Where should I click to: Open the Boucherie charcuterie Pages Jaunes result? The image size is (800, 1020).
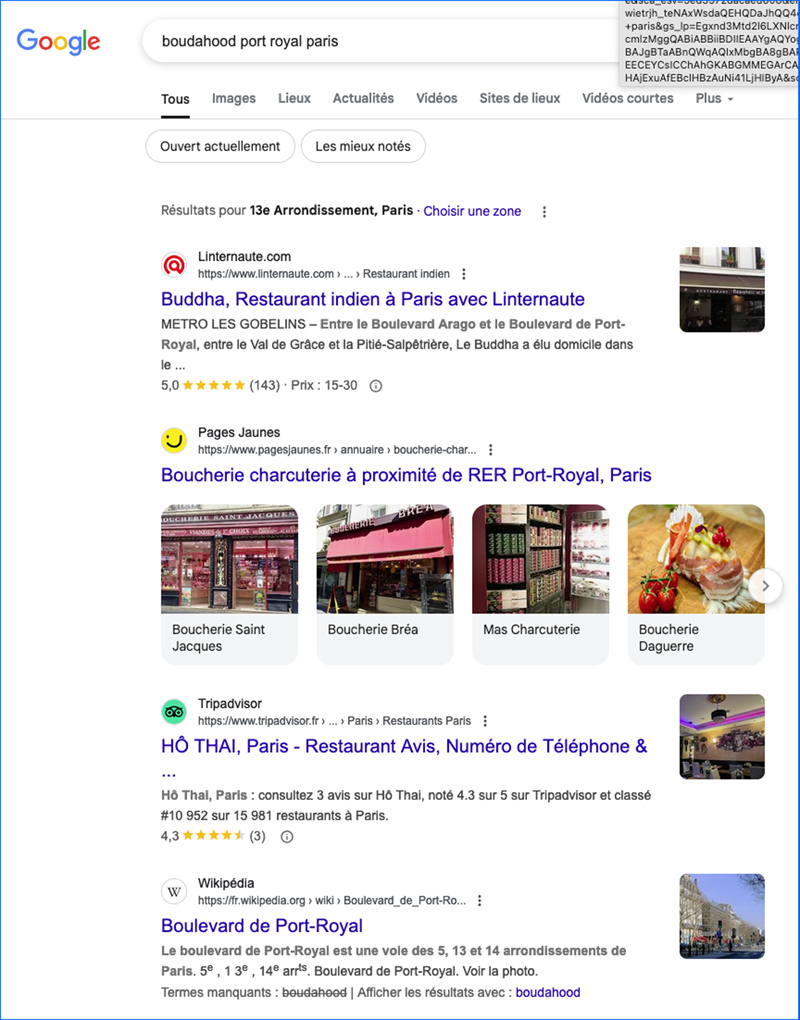[406, 475]
